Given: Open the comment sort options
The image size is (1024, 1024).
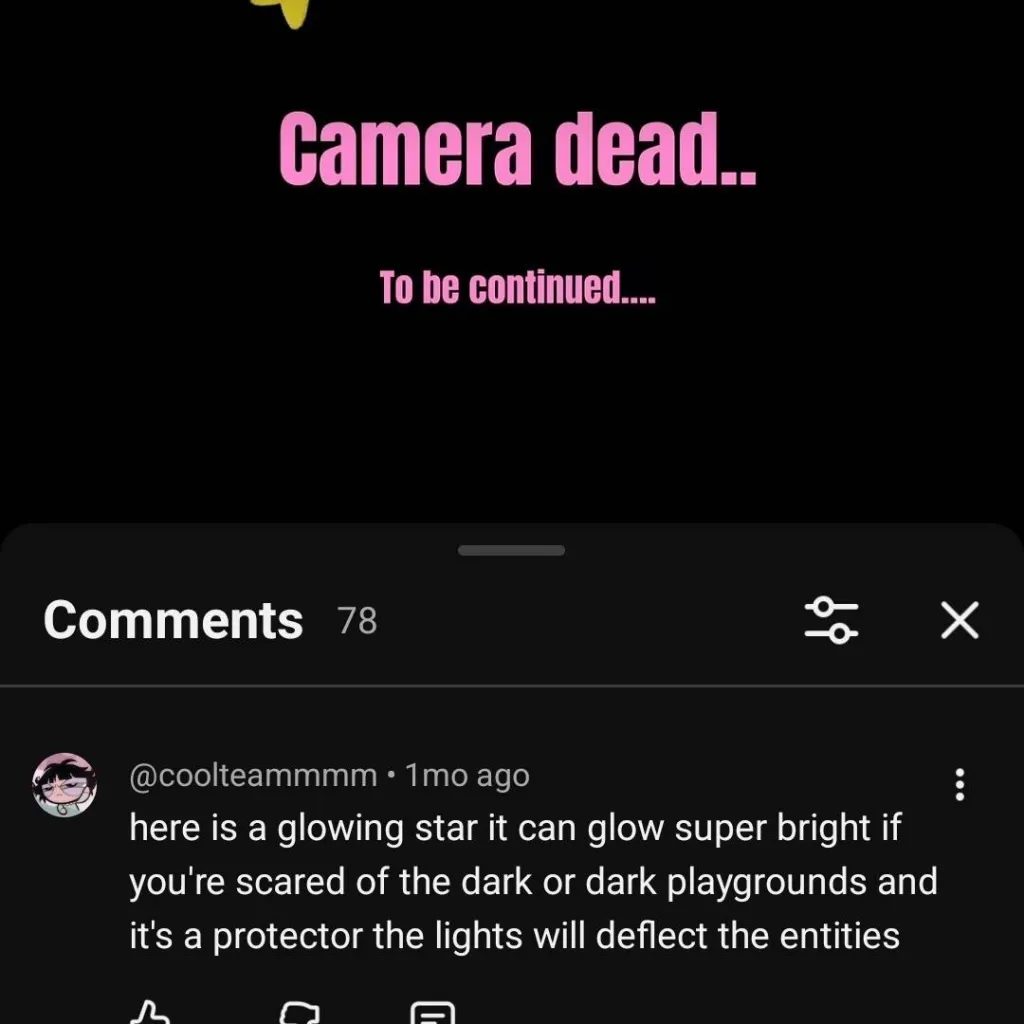Looking at the screenshot, I should (831, 621).
